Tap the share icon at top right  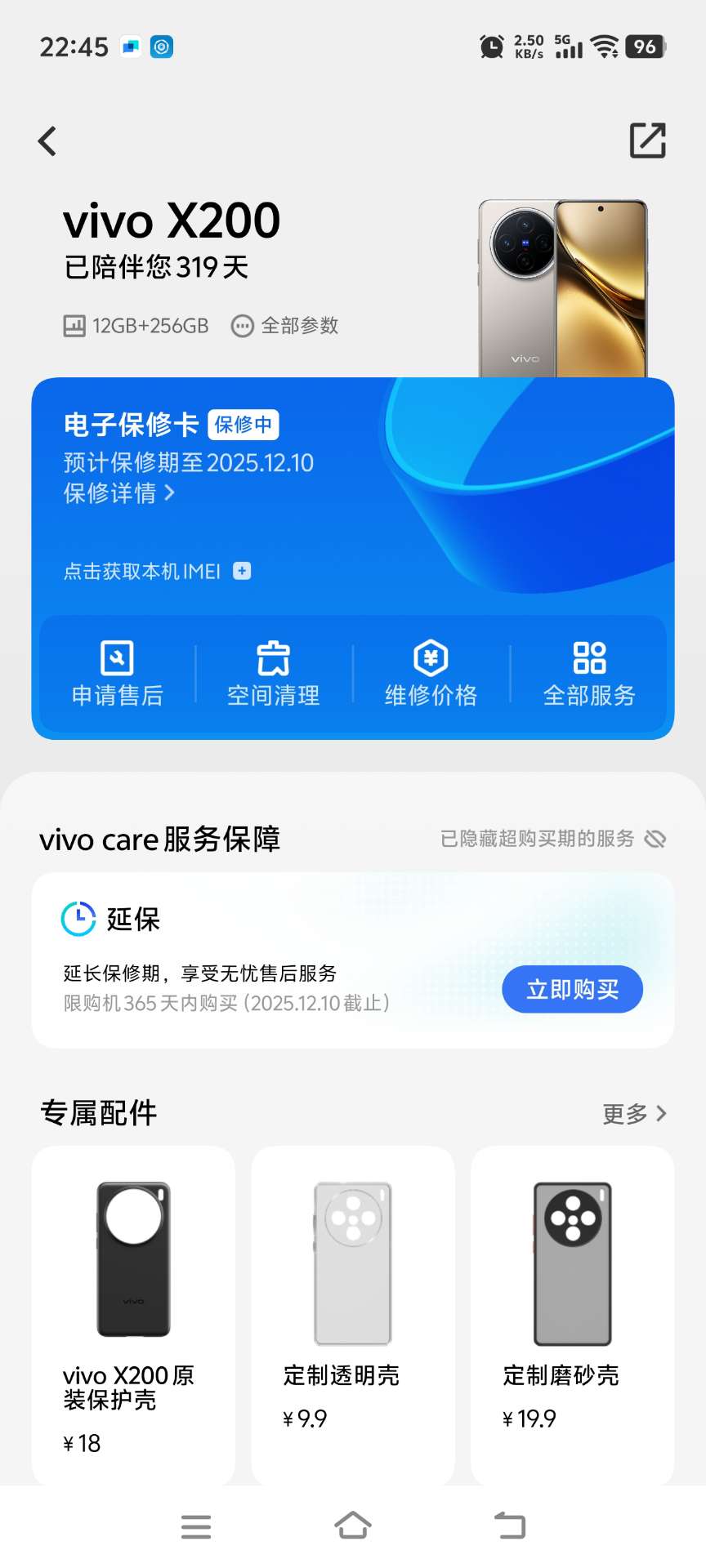point(648,140)
